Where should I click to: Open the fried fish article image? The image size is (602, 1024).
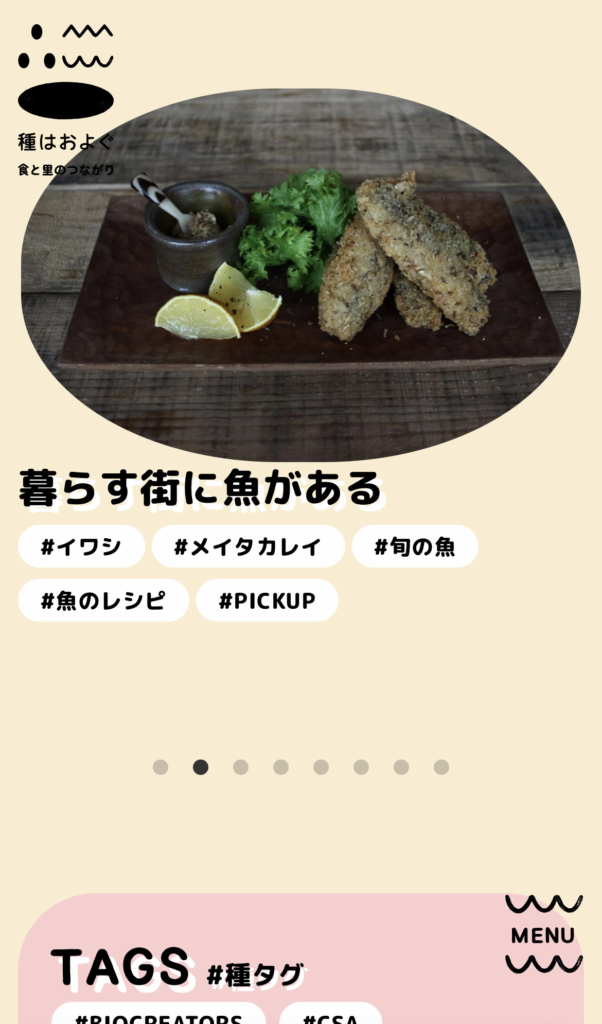301,275
